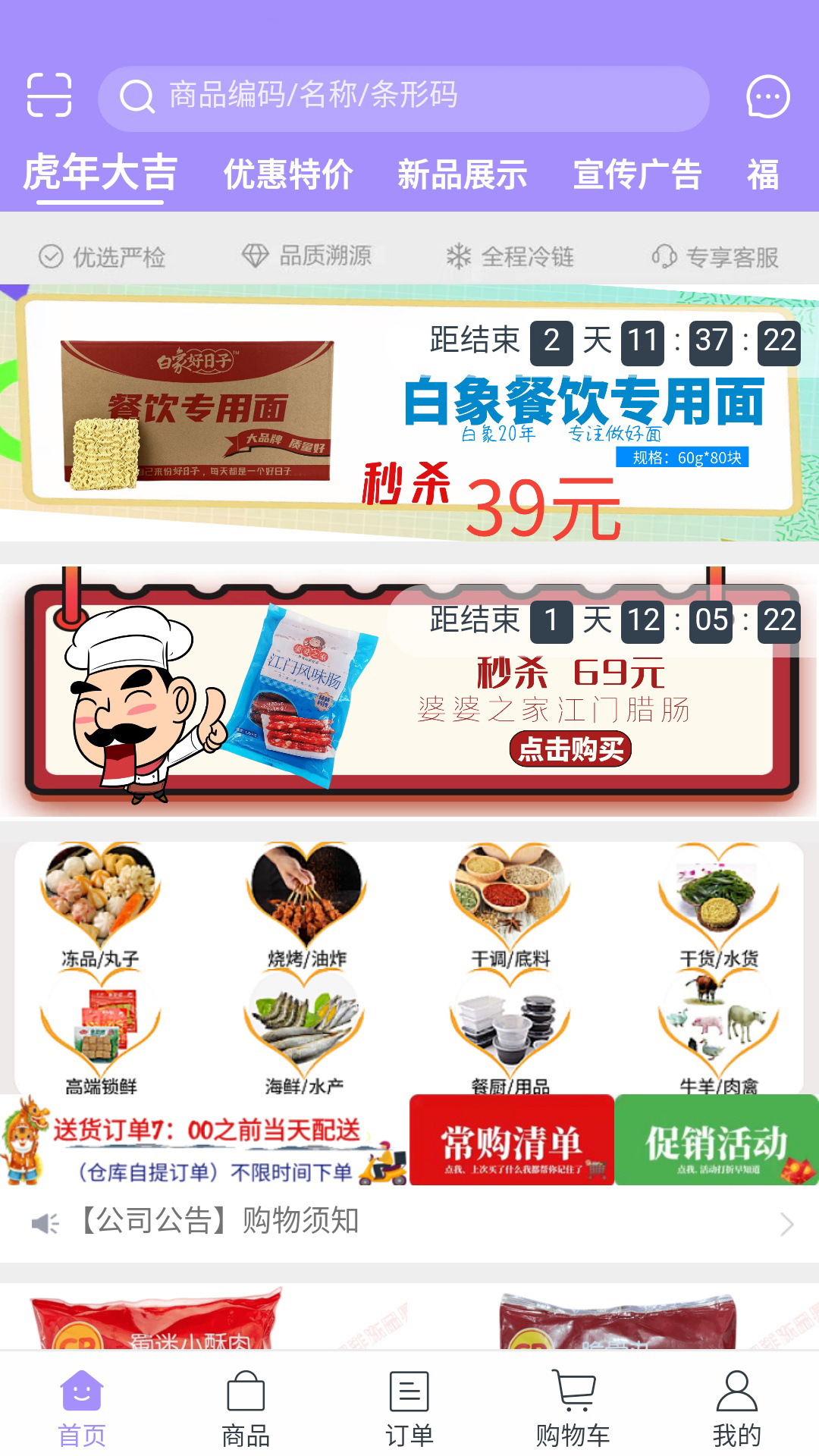Open the barcode scanner icon
The width and height of the screenshot is (819, 1456).
[49, 96]
